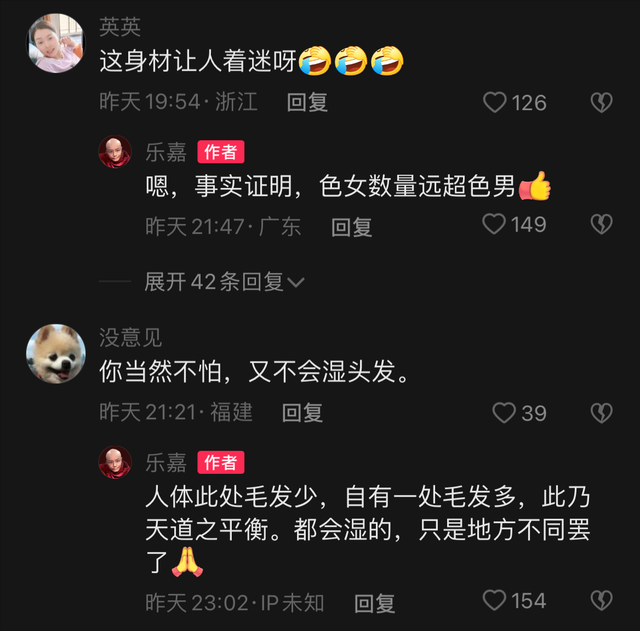Viewport: 640px width, 631px height.
Task: Reply to 乐嘉's 21:47 comment
Action: pos(352,227)
